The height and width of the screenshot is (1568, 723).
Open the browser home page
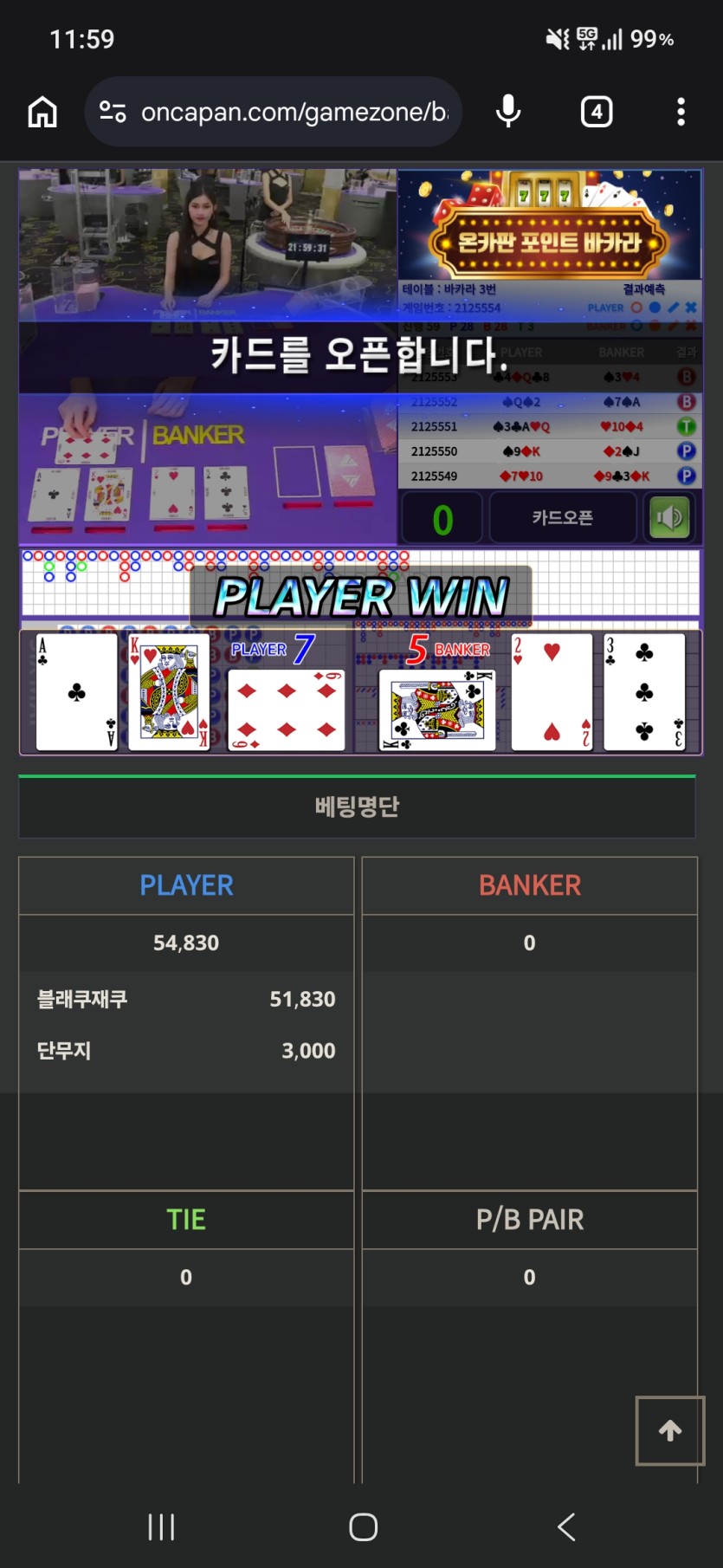[x=42, y=112]
